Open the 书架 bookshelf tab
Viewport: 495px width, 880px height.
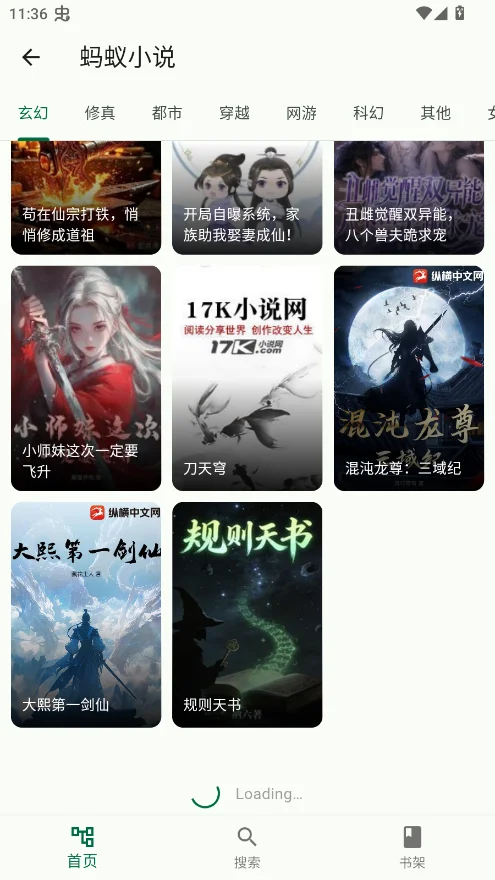point(412,847)
